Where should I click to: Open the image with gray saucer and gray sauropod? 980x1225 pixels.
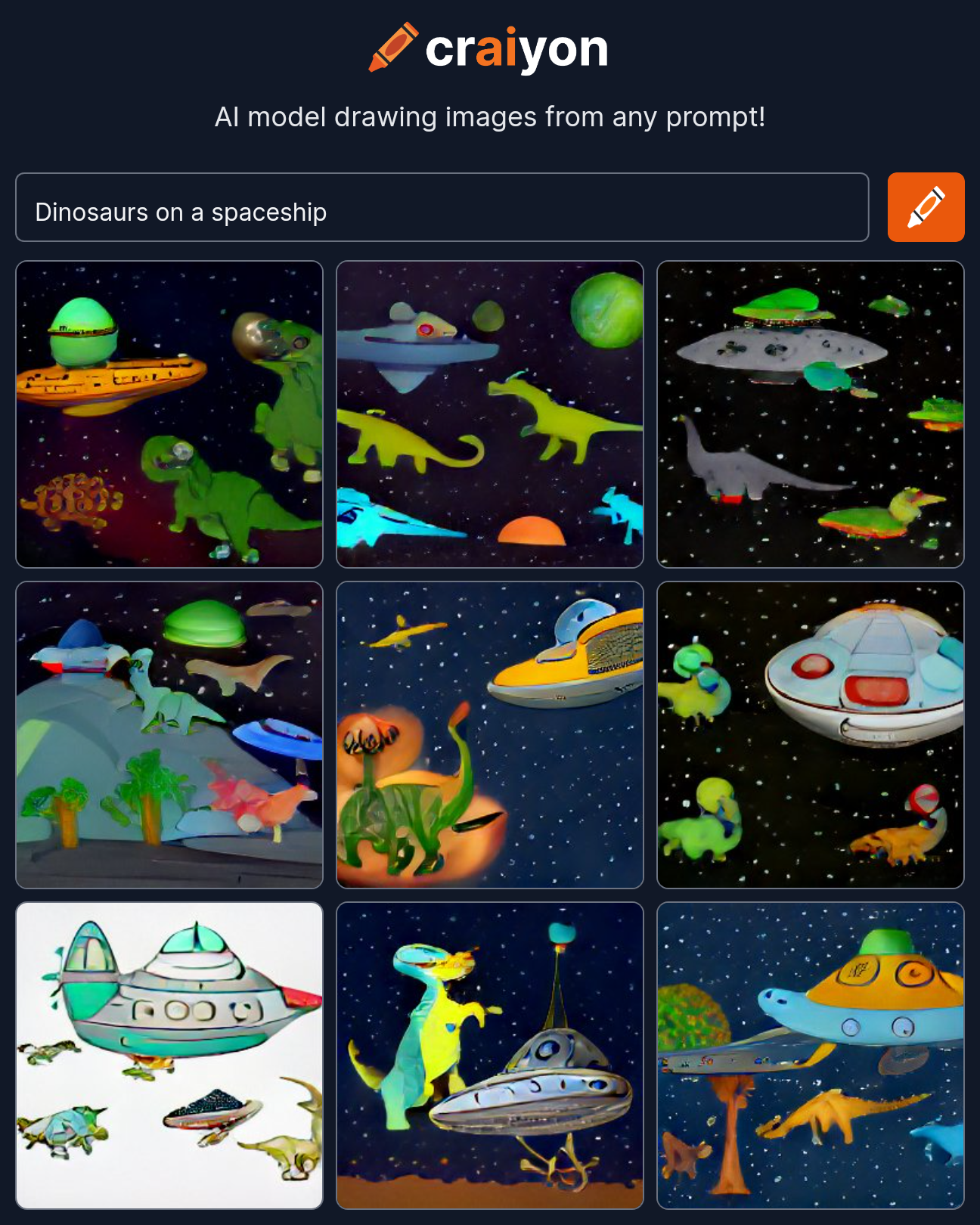811,414
